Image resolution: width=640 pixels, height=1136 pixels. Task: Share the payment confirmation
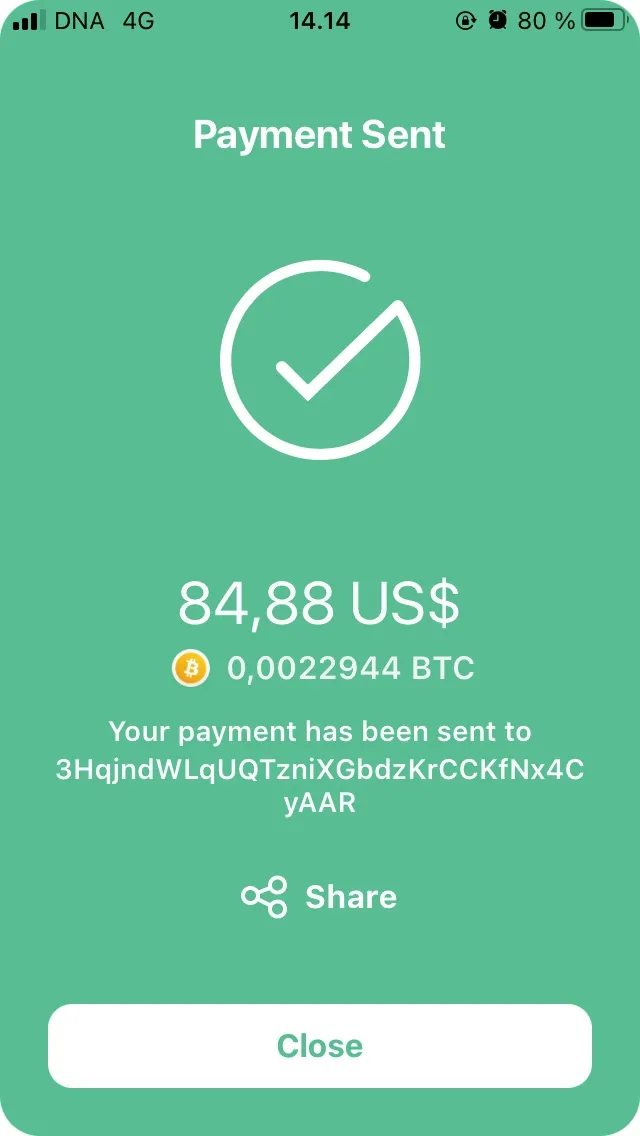(320, 897)
